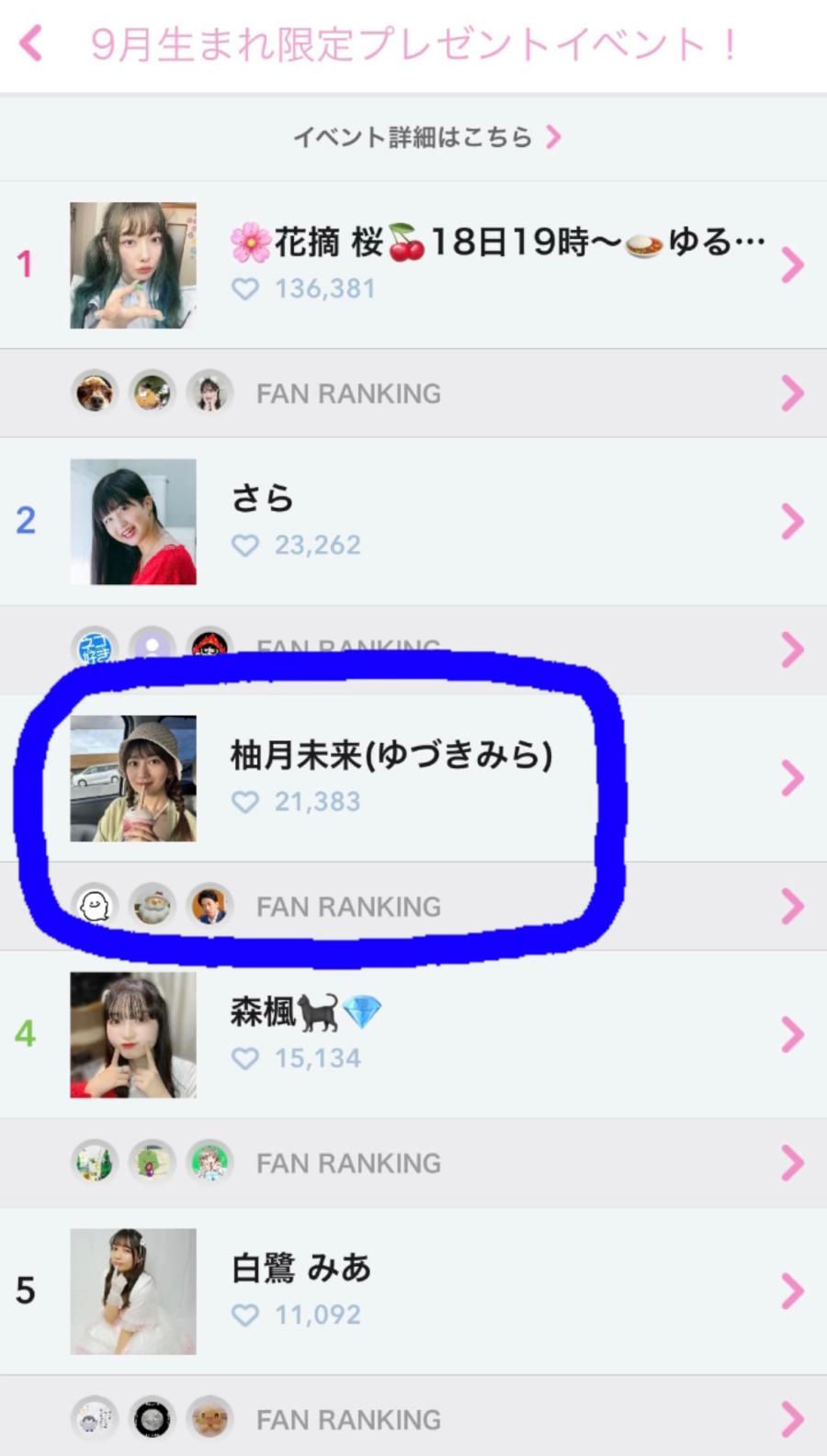The image size is (827, 1456).
Task: Go back using the pink arrow
Action: pos(31,43)
